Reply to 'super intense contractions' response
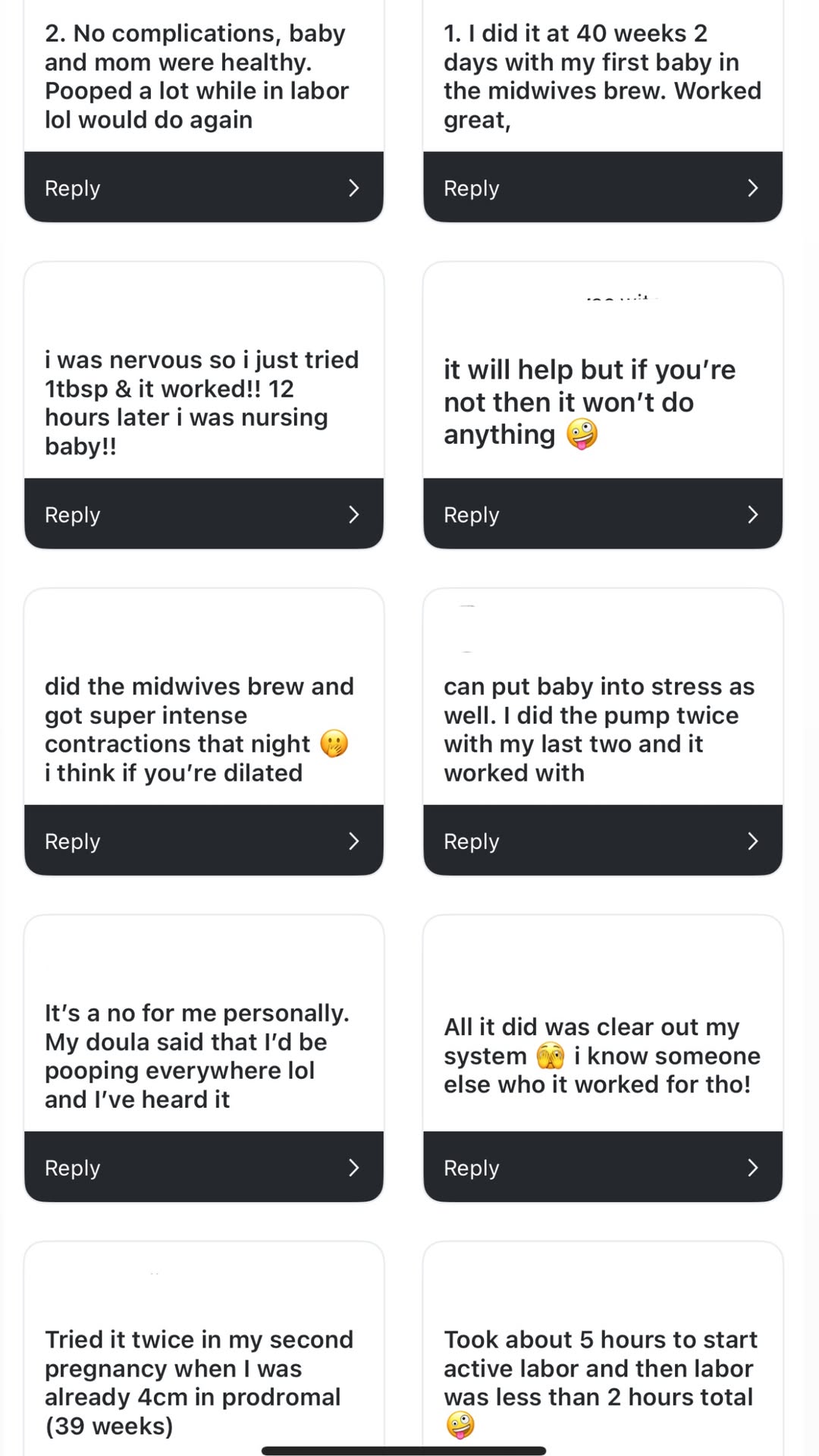Screen dimensions: 819x1456 [x=203, y=841]
